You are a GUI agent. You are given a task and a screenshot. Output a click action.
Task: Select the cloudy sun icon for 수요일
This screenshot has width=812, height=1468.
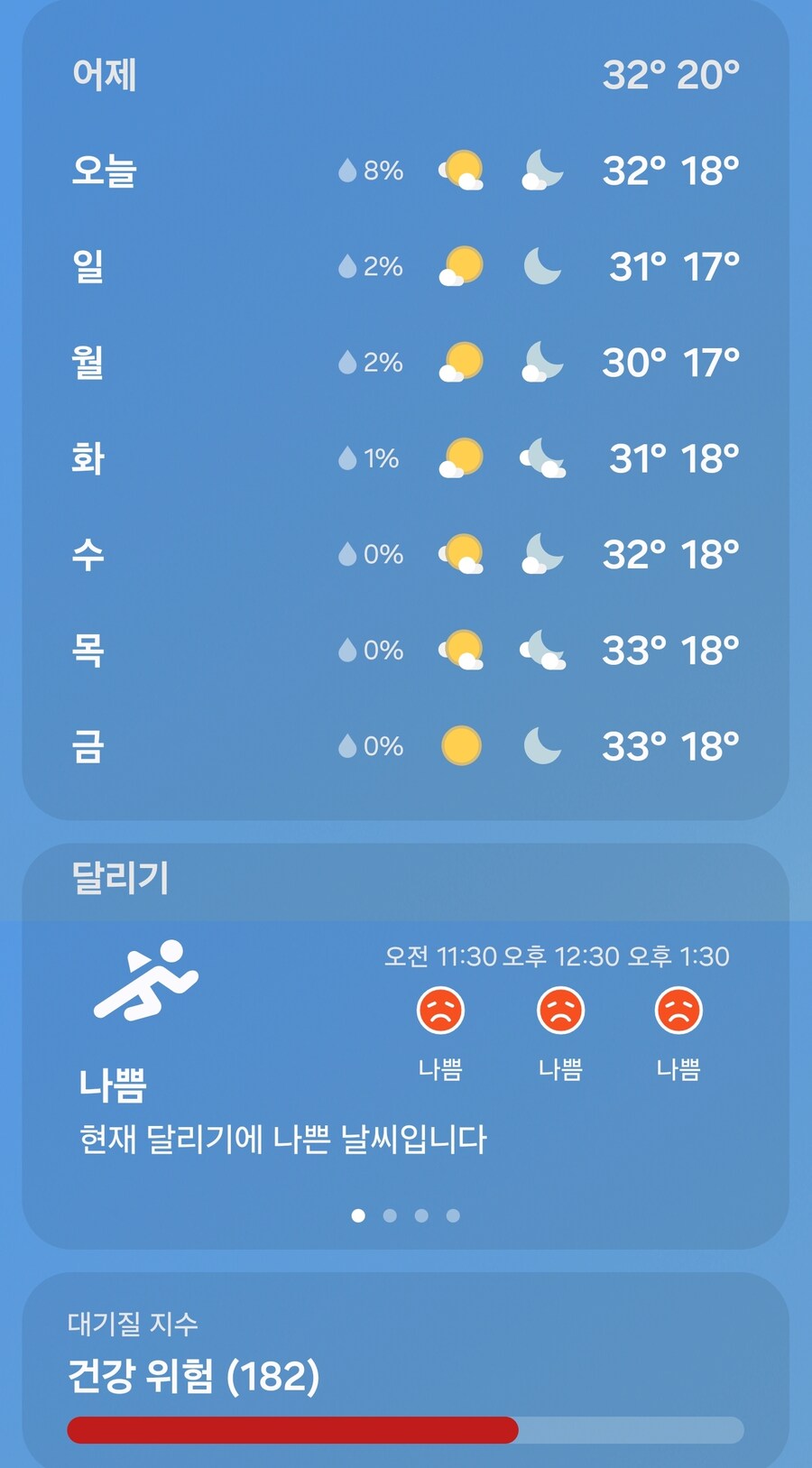tap(461, 553)
